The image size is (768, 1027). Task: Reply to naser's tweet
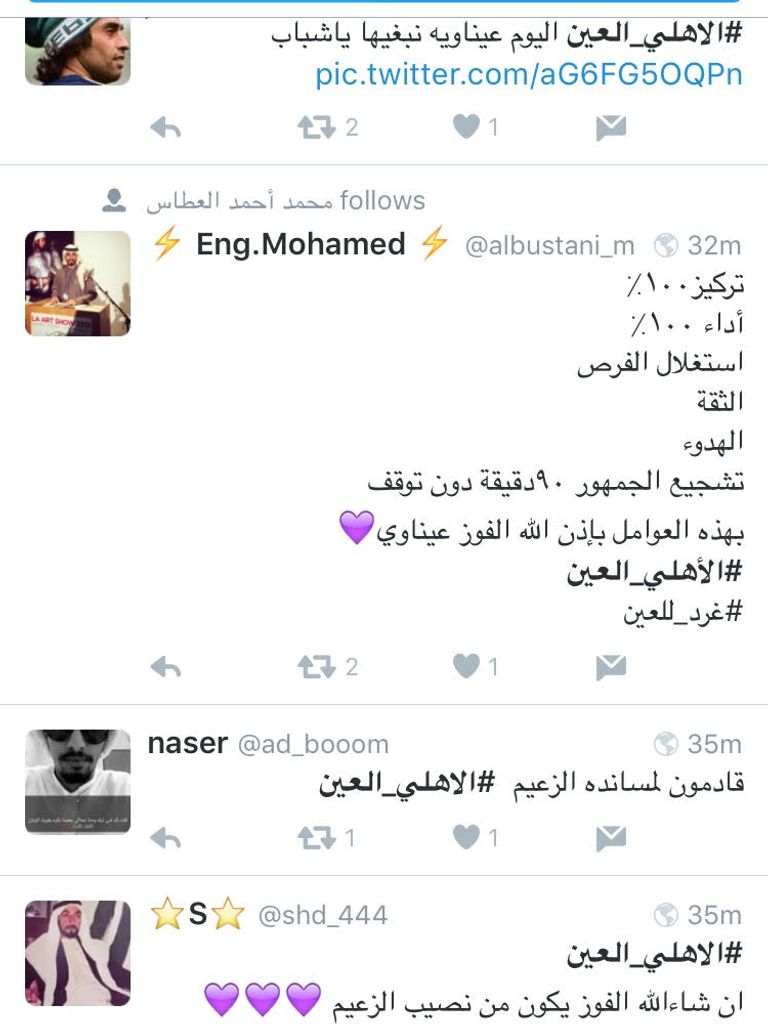(x=165, y=838)
